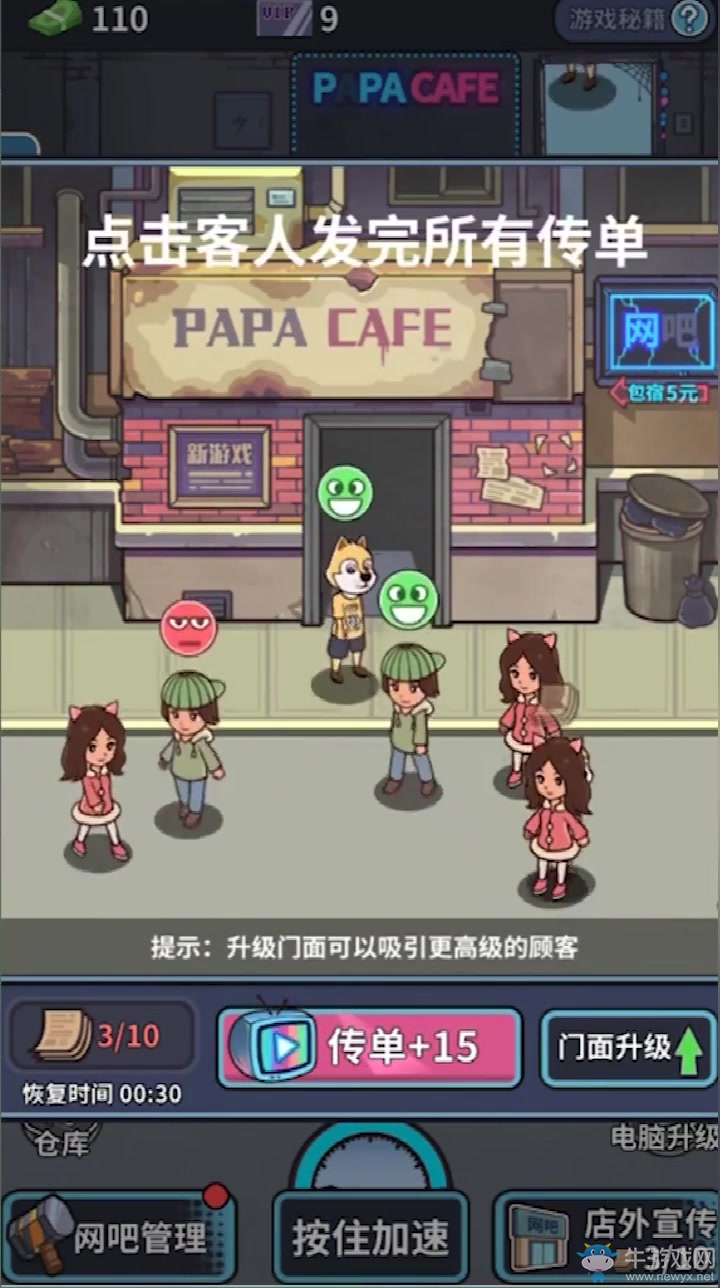Tap the 门面升级 upgrade button
Screen dimensions: 720x1288
629,1048
